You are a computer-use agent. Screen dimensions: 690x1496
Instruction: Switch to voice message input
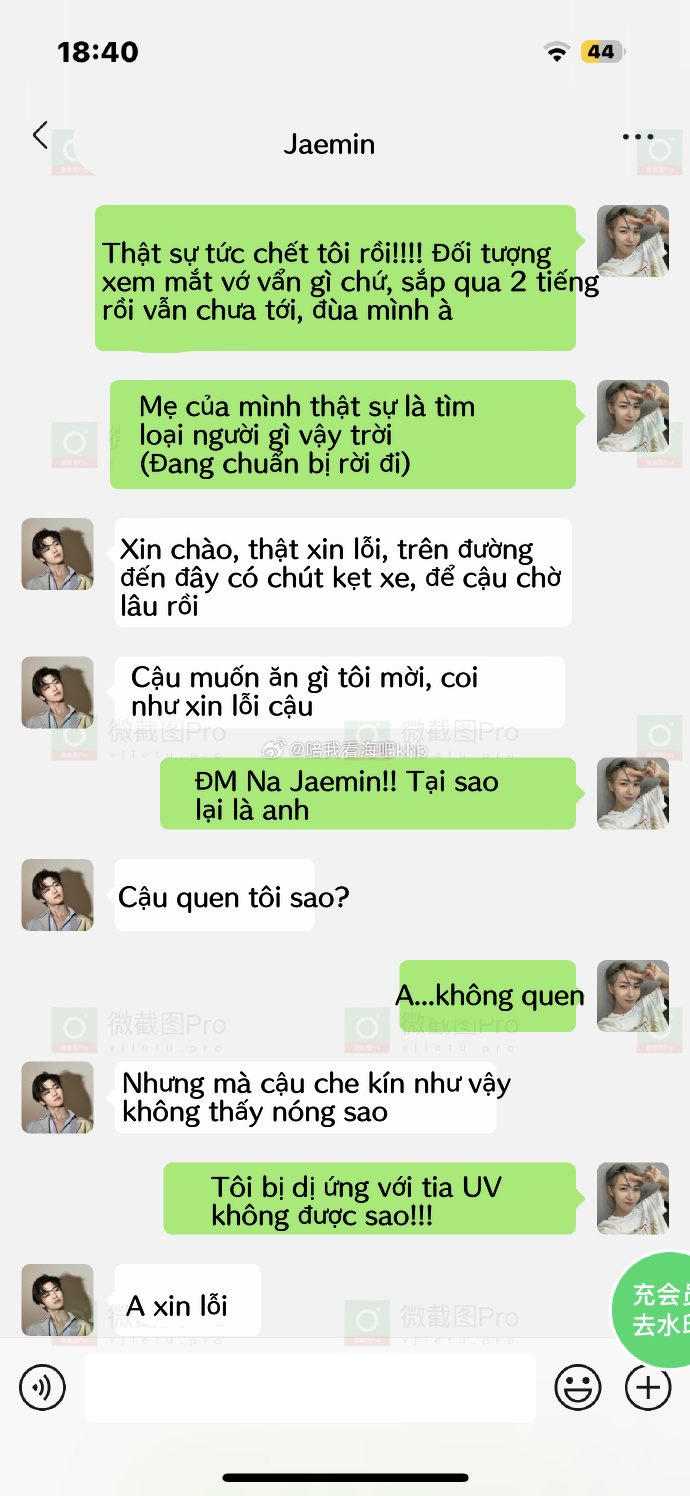[42, 1387]
